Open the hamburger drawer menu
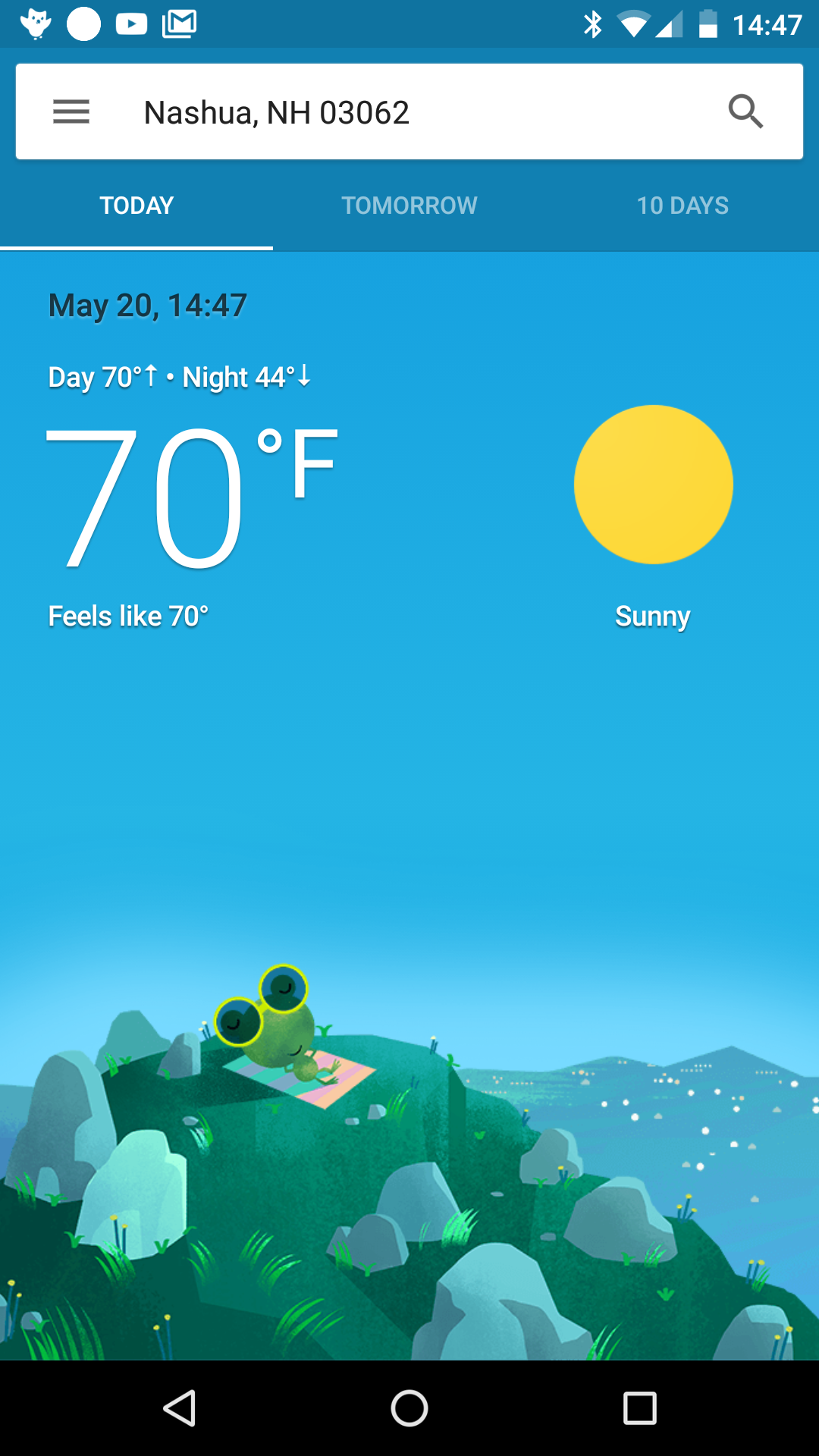This screenshot has width=819, height=1456. [71, 112]
